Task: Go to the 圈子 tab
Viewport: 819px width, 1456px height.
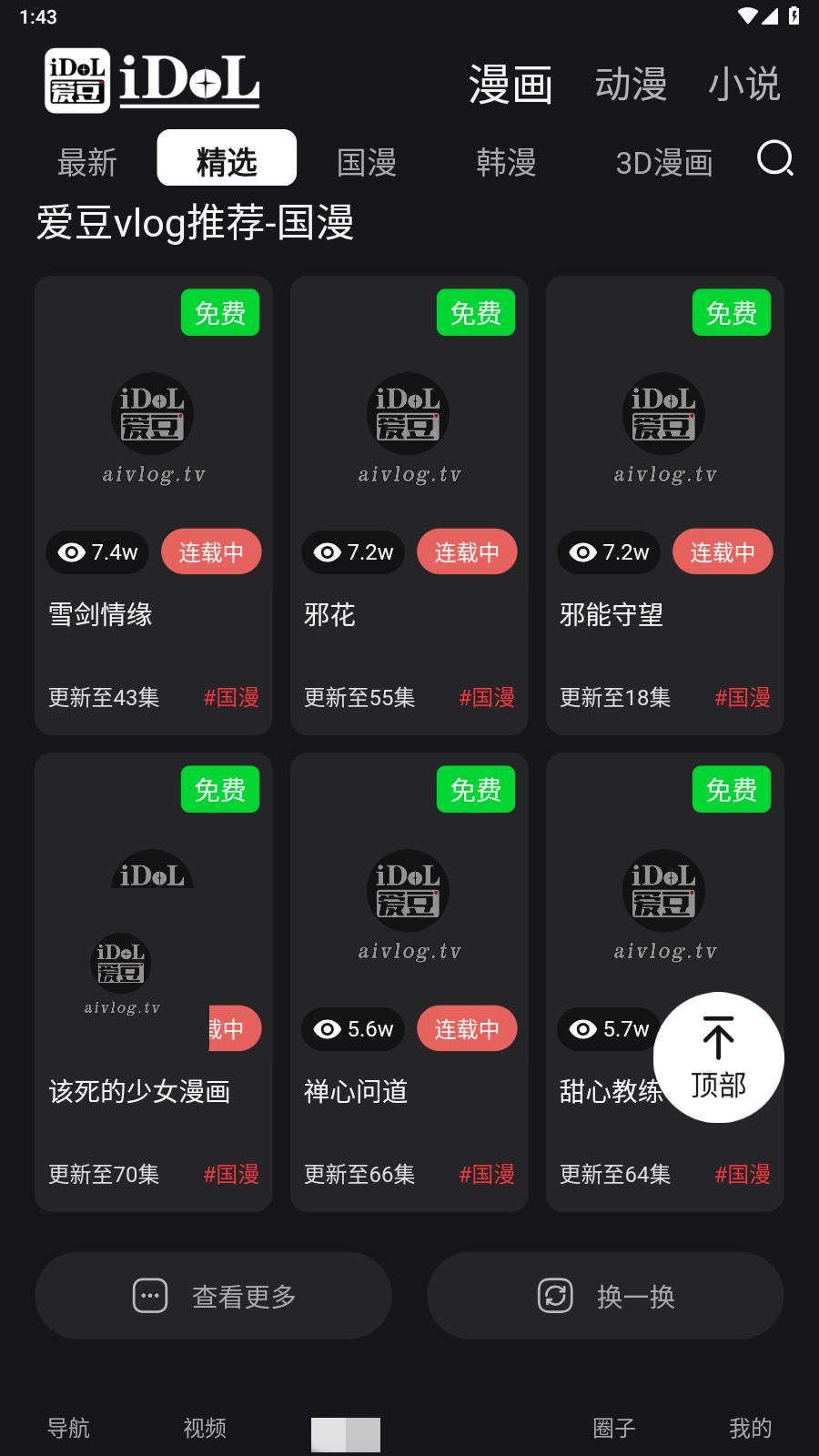Action: point(614,1428)
